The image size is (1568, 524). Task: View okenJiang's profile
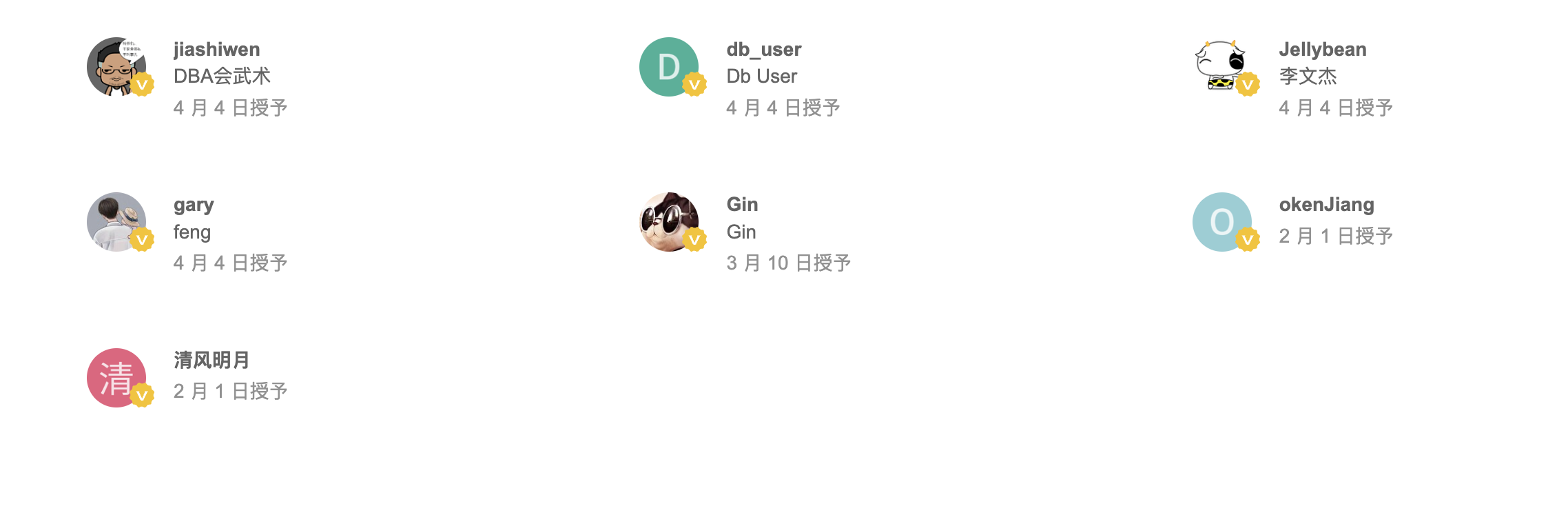click(x=1326, y=205)
